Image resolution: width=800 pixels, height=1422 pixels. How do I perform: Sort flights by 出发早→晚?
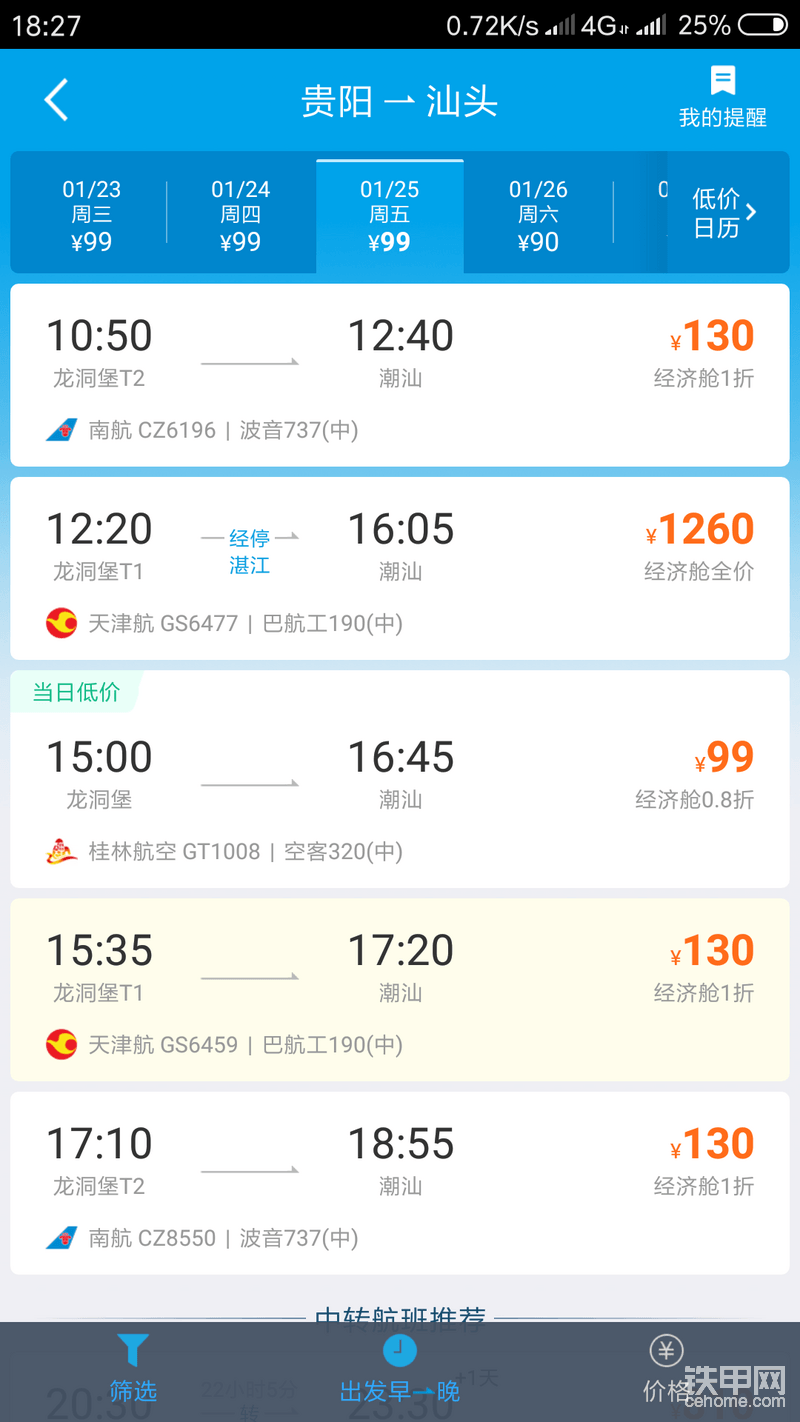click(399, 1370)
